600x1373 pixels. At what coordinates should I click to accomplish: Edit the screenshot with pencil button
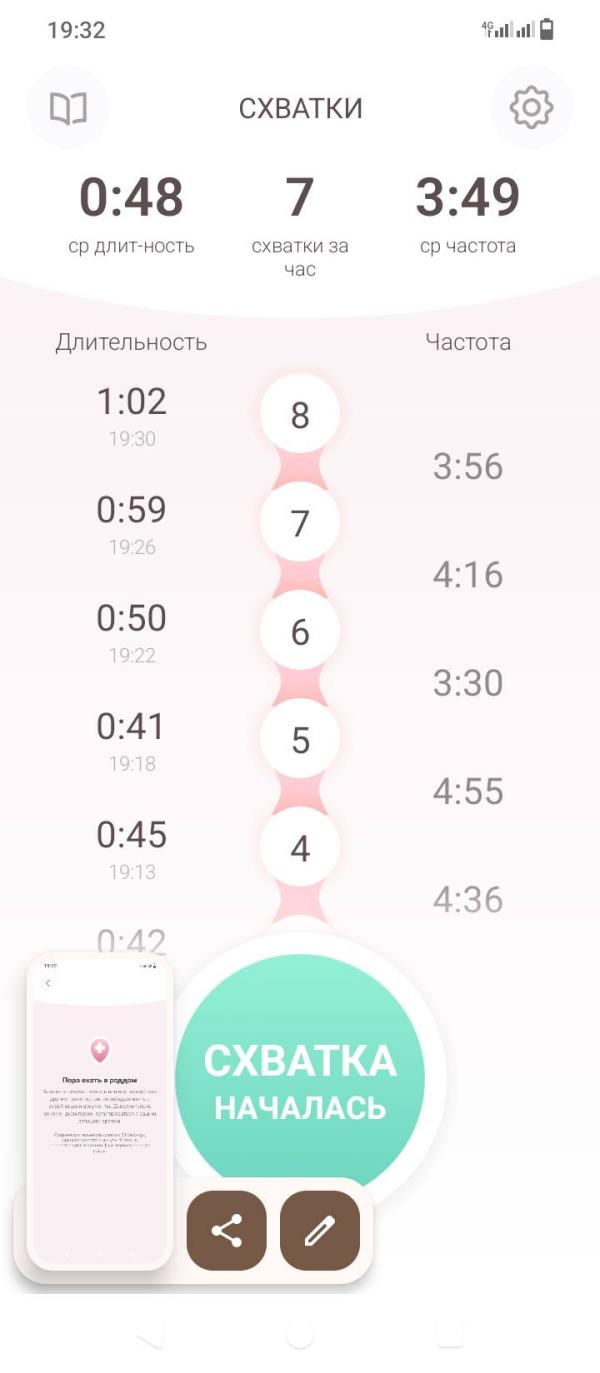point(319,1231)
